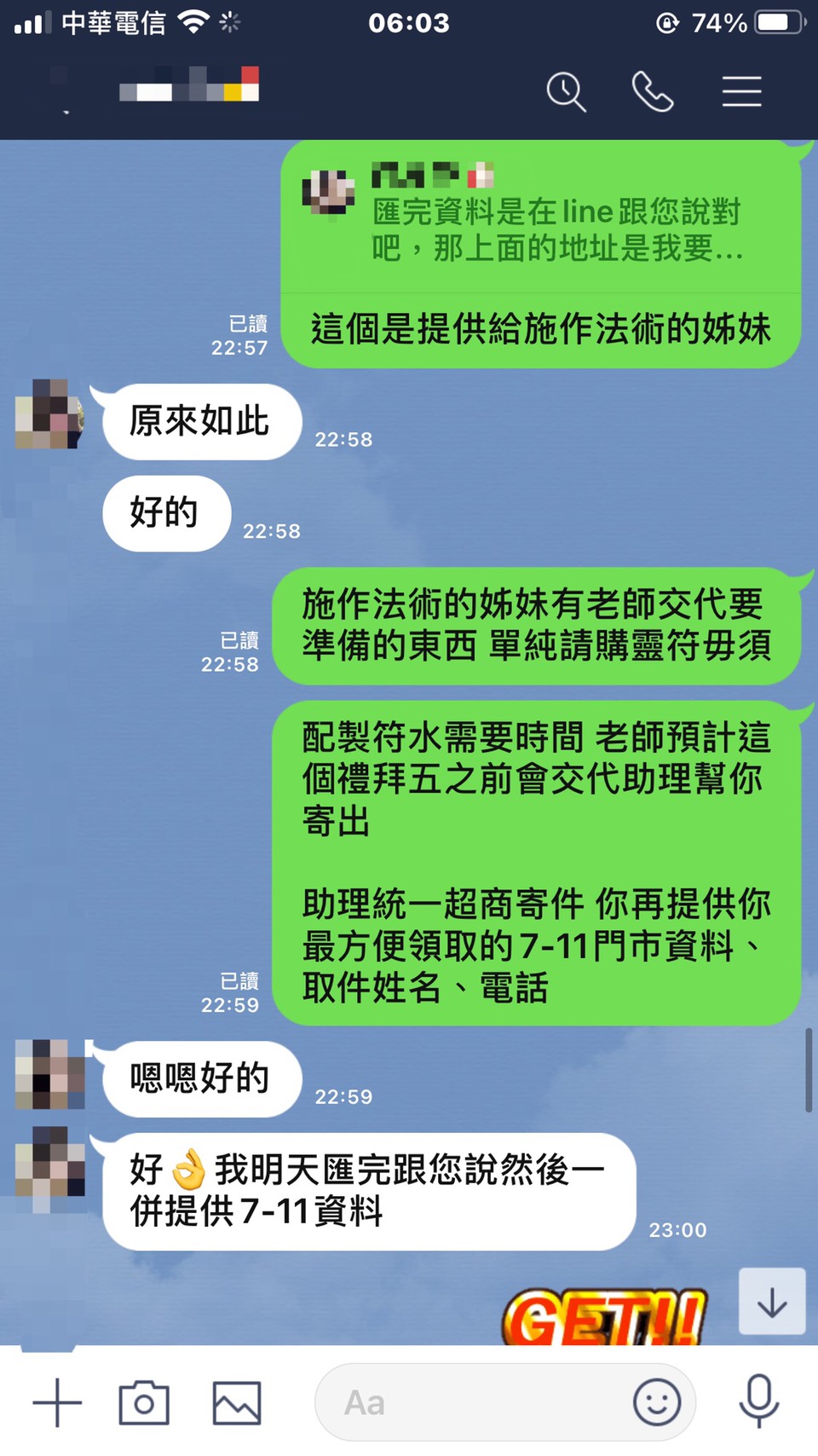Search within this chat
The height and width of the screenshot is (1456, 818).
pos(566,91)
